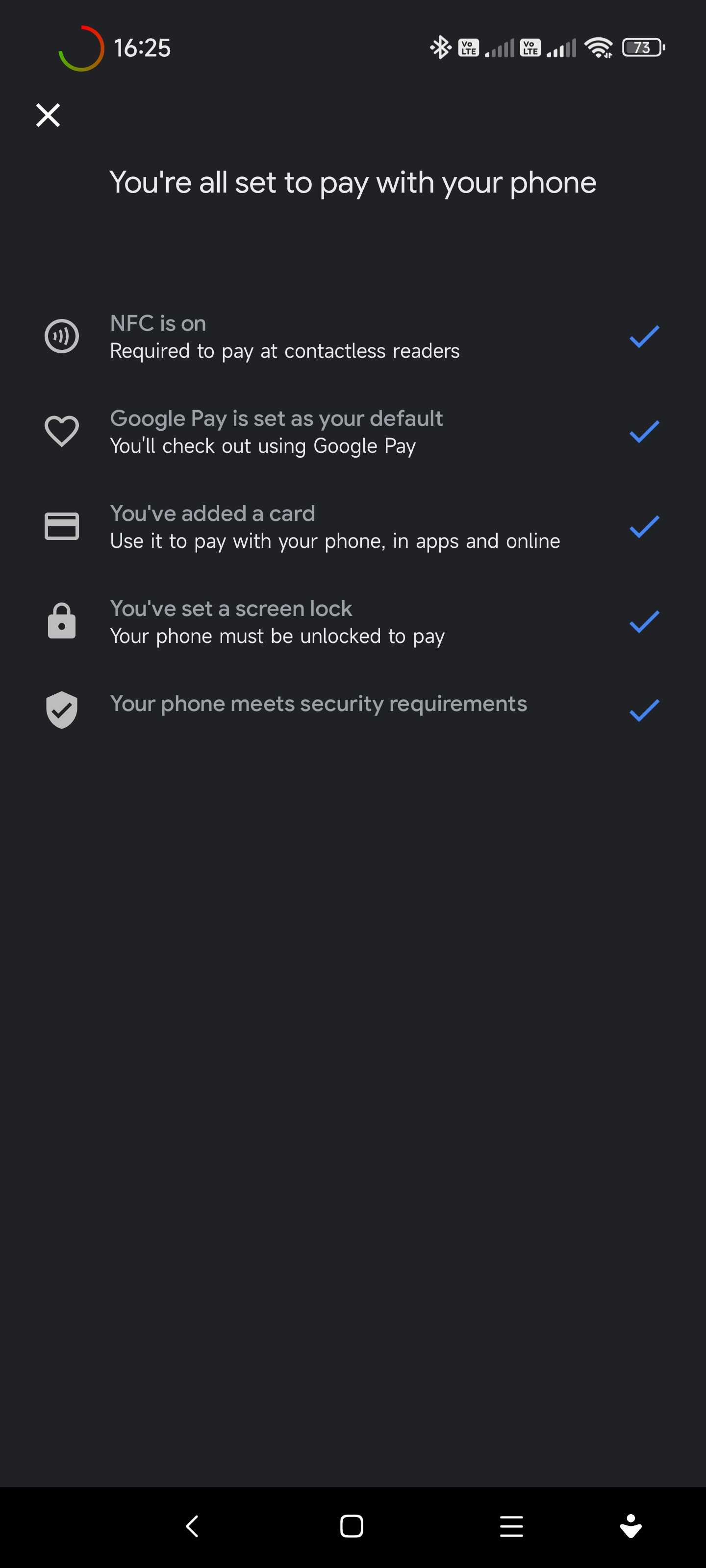Open the You've set a screen lock row

pyautogui.click(x=353, y=621)
